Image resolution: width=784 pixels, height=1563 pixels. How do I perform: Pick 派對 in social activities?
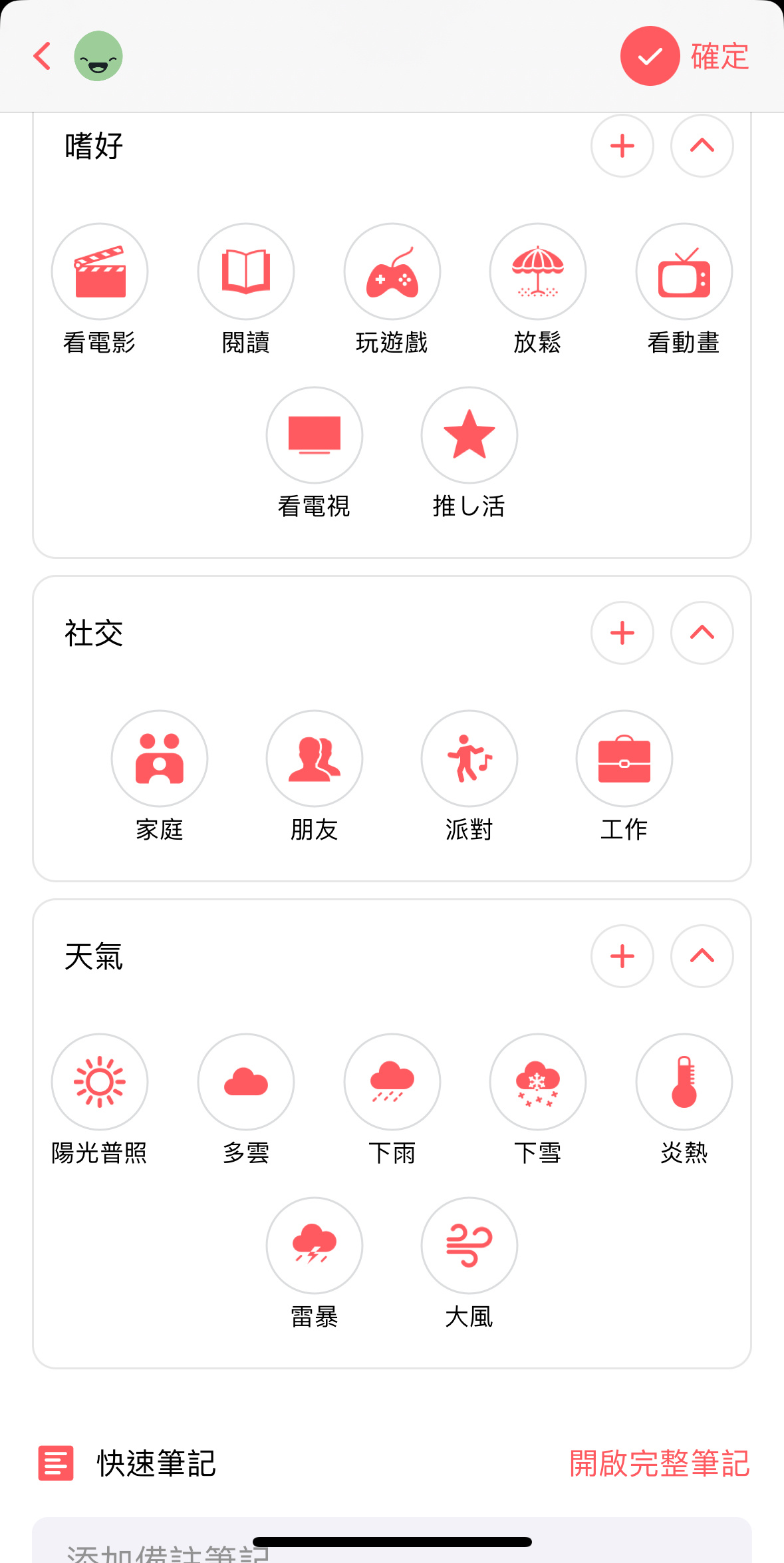(x=469, y=759)
